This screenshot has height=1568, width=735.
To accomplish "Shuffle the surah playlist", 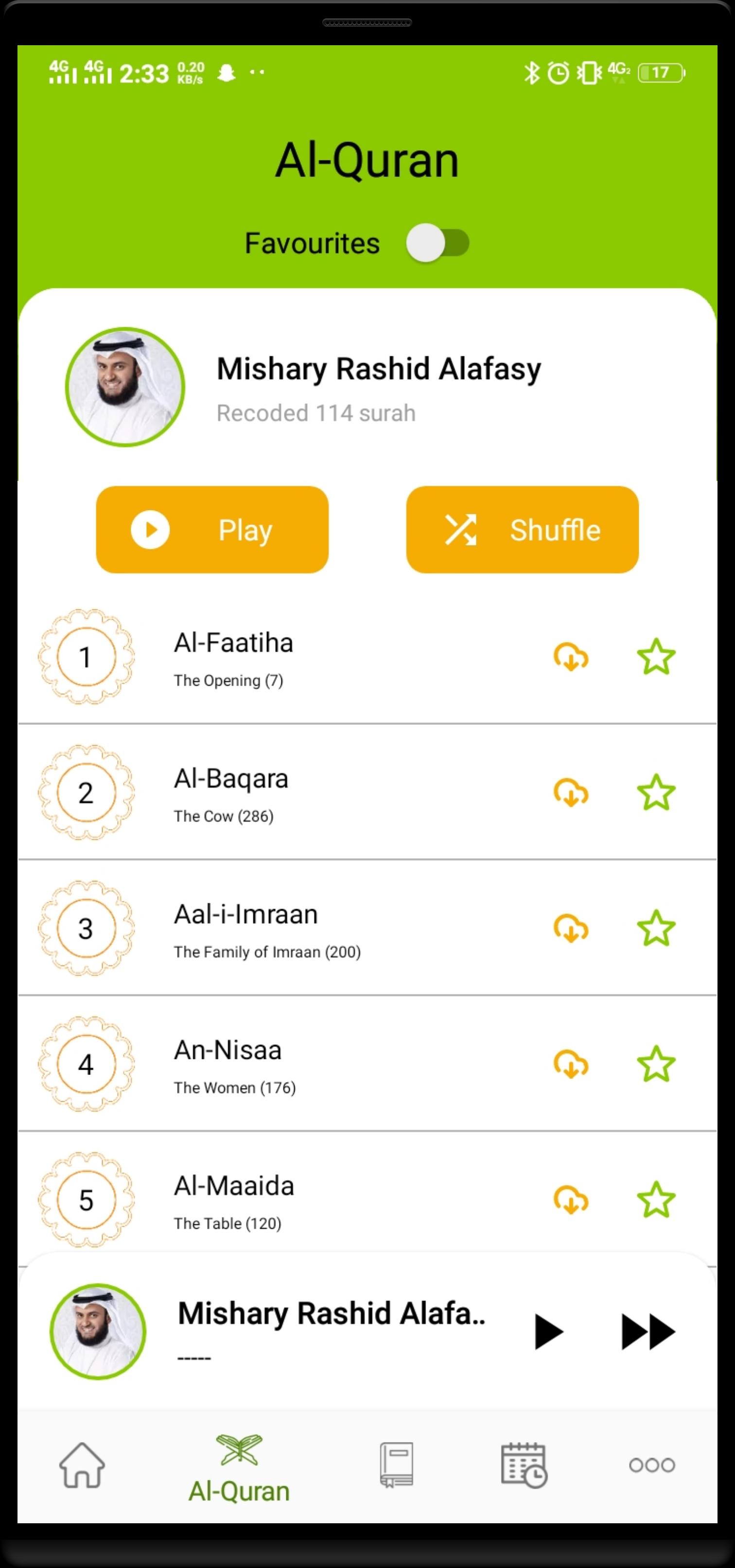I will 522,529.
